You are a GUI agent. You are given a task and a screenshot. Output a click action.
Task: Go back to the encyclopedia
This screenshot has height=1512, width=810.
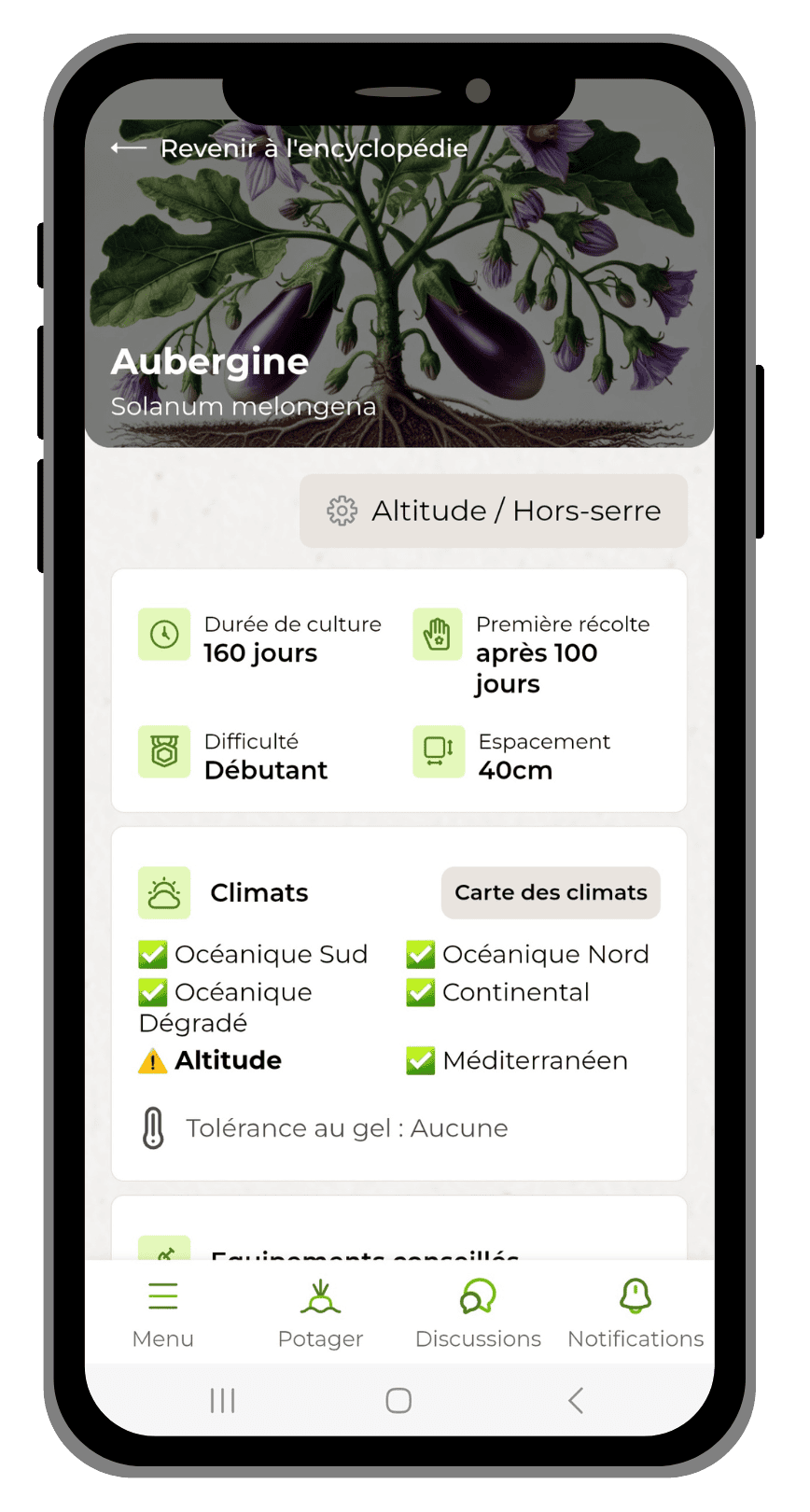(x=289, y=148)
